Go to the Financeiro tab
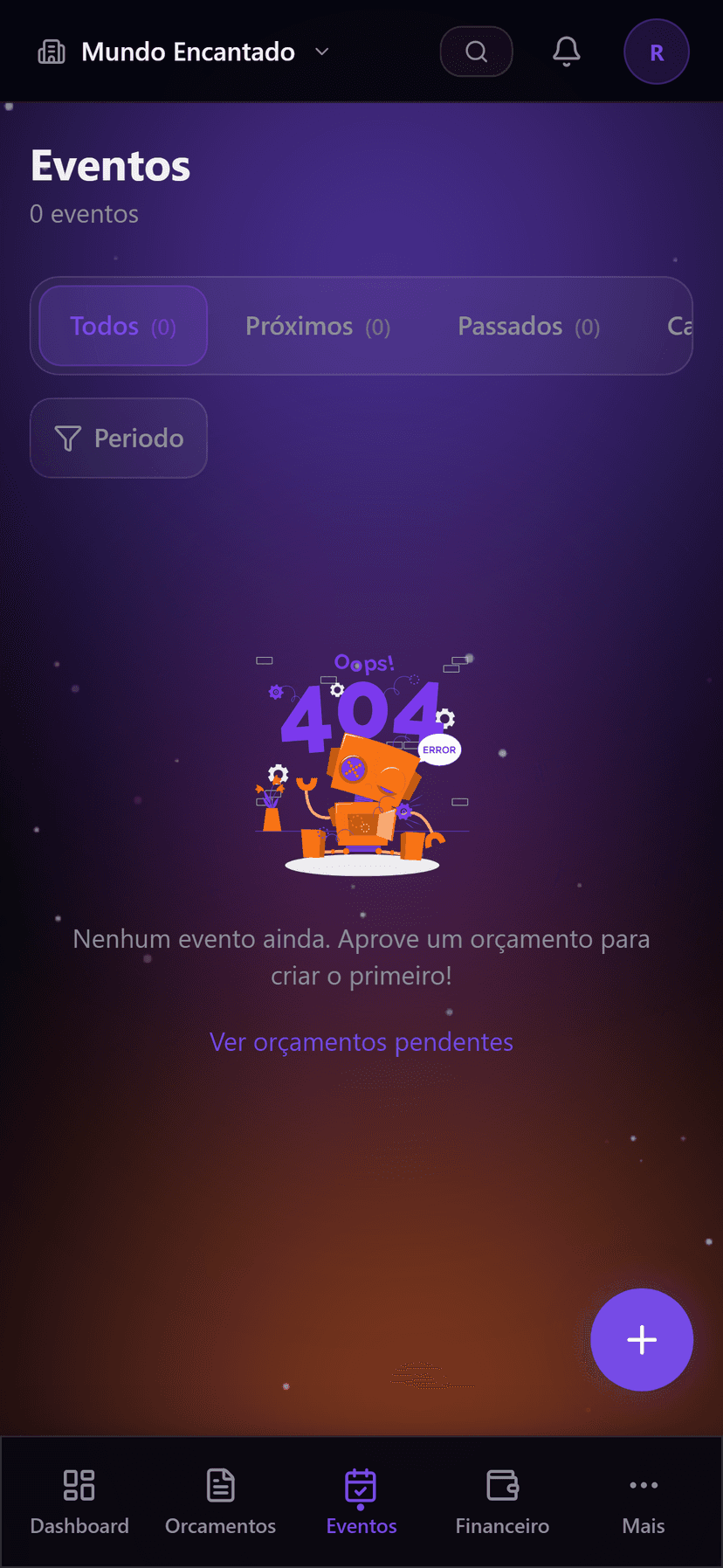The image size is (723, 1568). point(502,1501)
